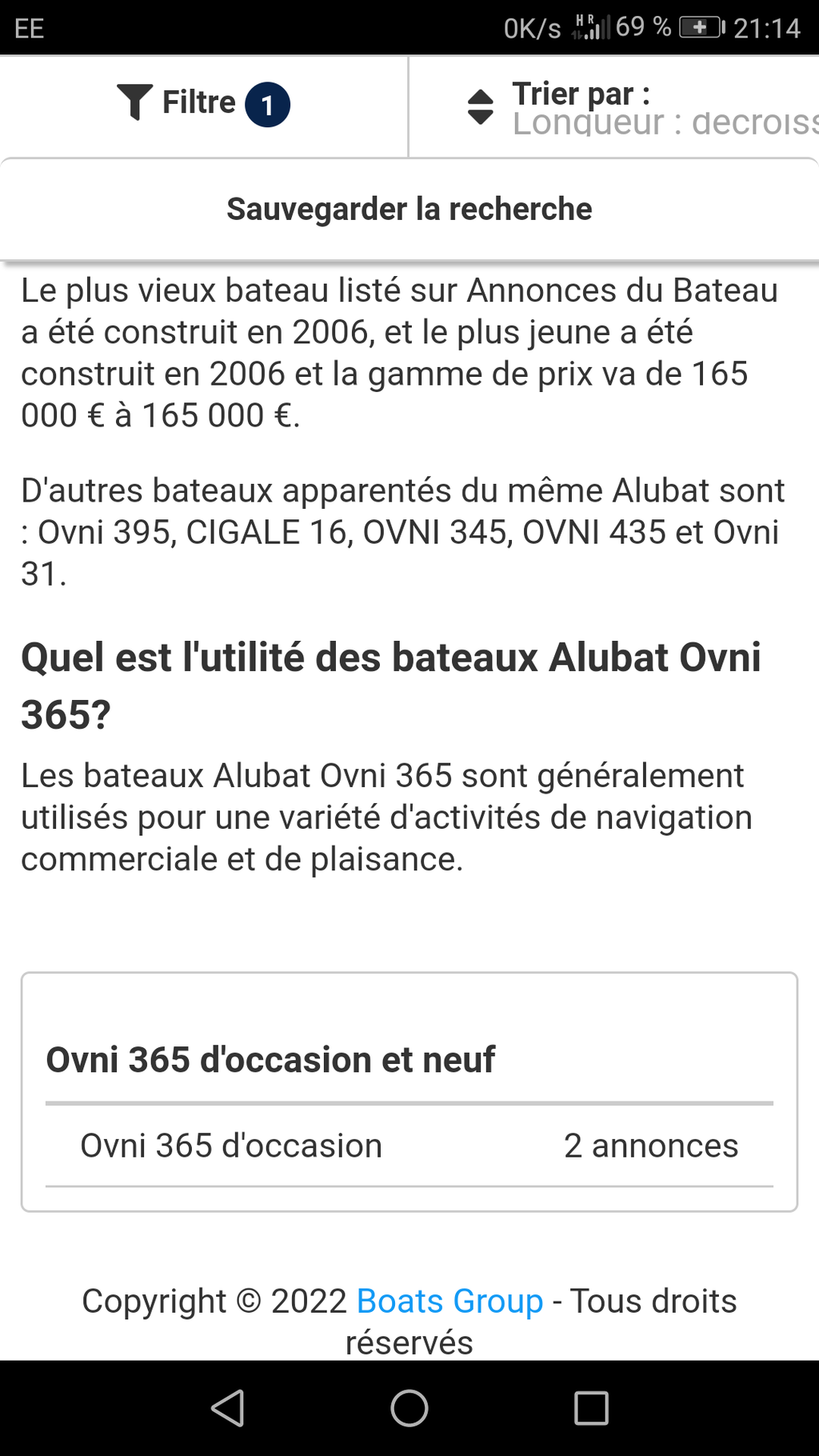Go back with system back button
Viewport: 819px width, 1456px height.
(x=227, y=1408)
